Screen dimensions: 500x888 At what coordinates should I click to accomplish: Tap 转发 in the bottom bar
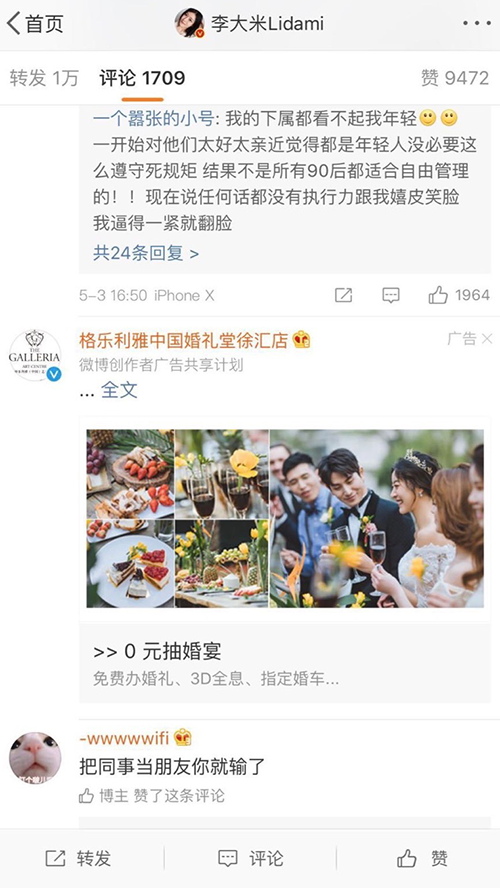[78, 859]
